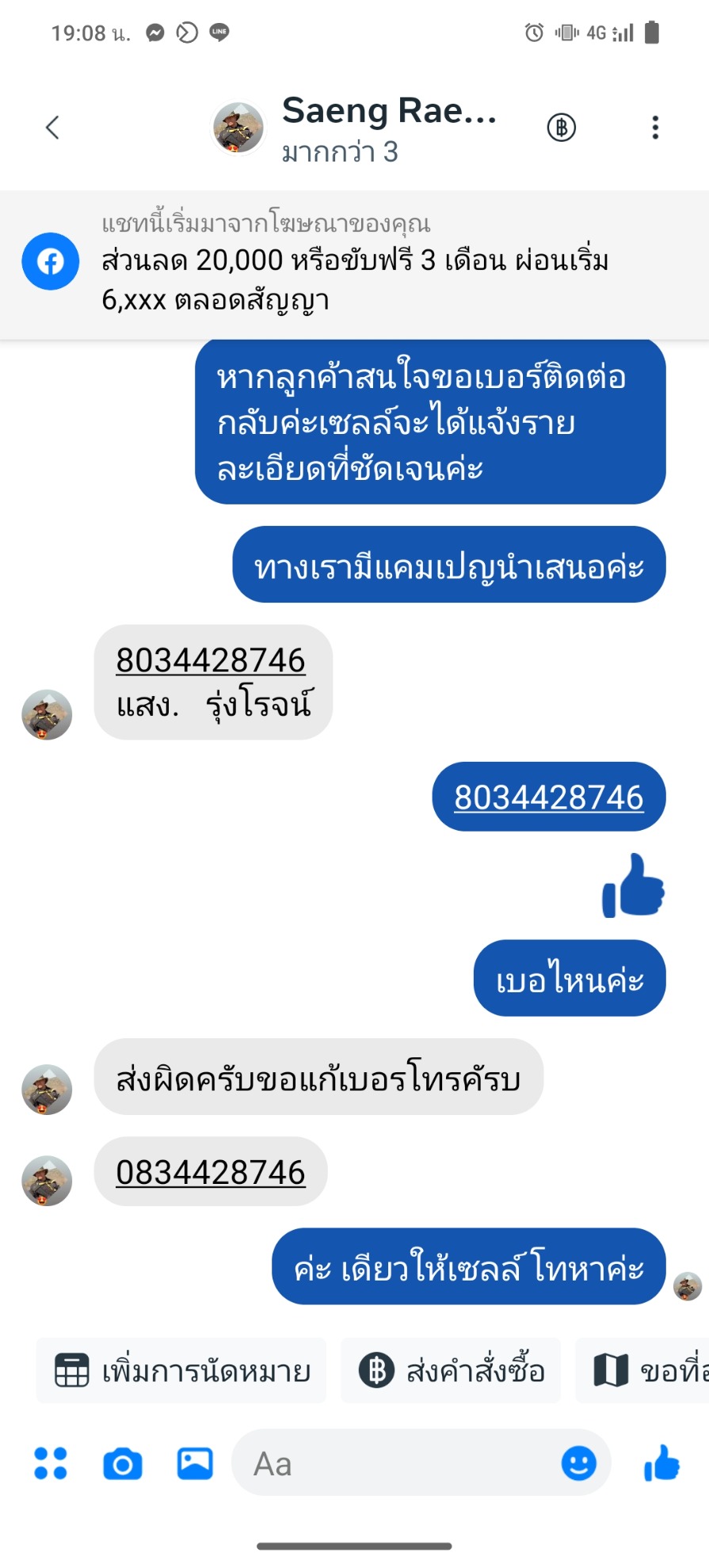The height and width of the screenshot is (1568, 709).
Task: Select the เพิ่มการนัดหมาย appointment chip
Action: (181, 1371)
